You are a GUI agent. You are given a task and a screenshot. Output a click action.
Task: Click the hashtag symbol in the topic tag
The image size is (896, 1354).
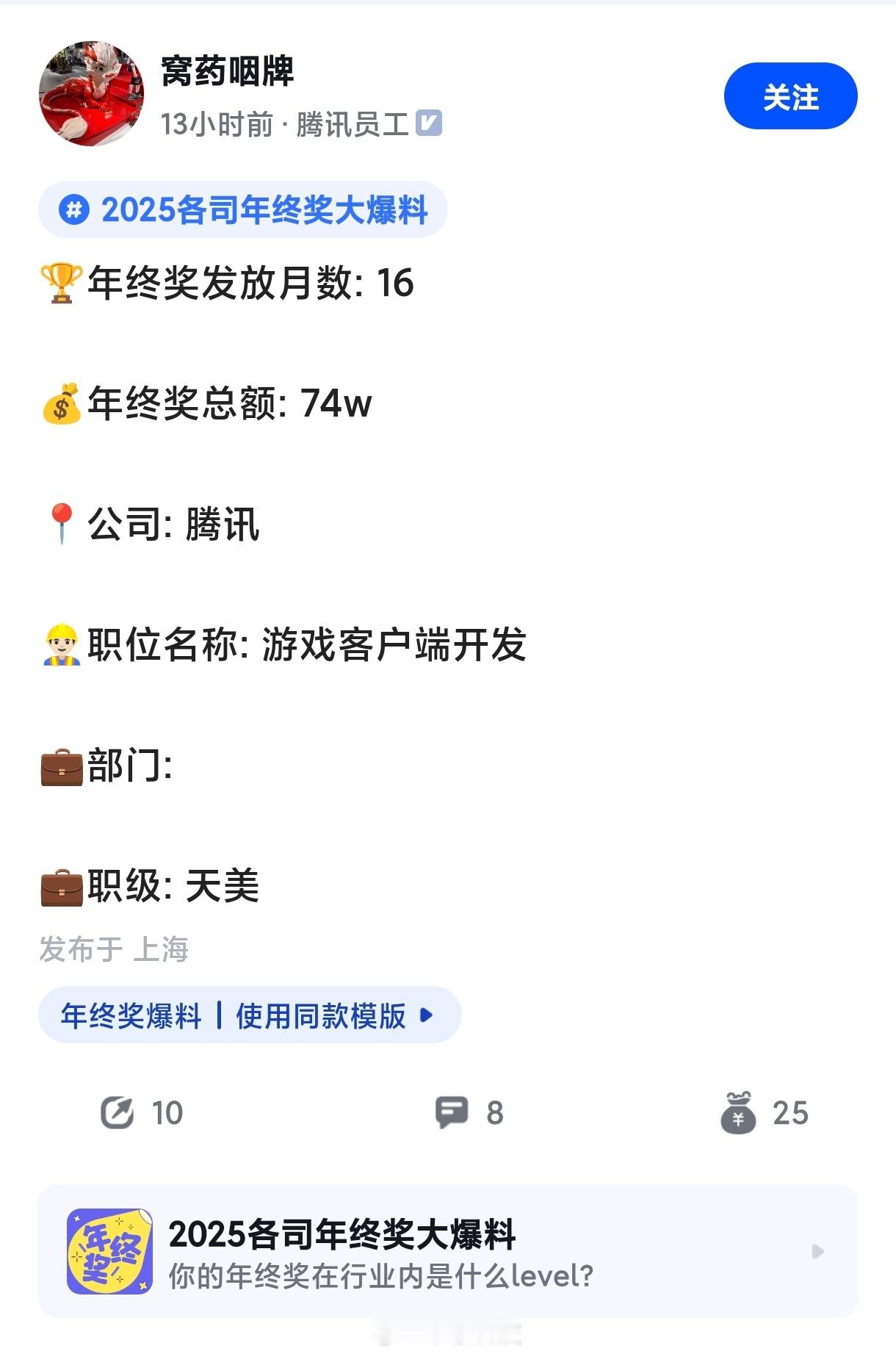coord(76,209)
